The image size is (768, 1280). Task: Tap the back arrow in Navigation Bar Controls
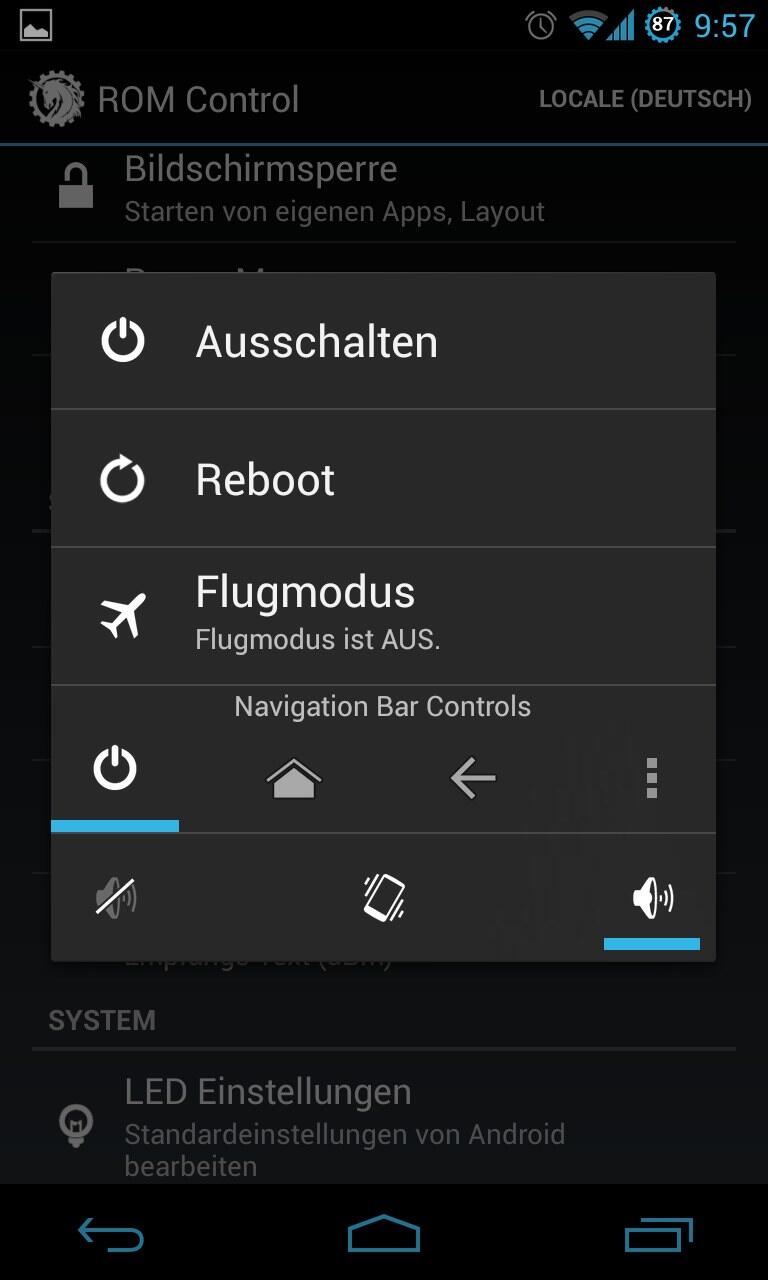473,778
